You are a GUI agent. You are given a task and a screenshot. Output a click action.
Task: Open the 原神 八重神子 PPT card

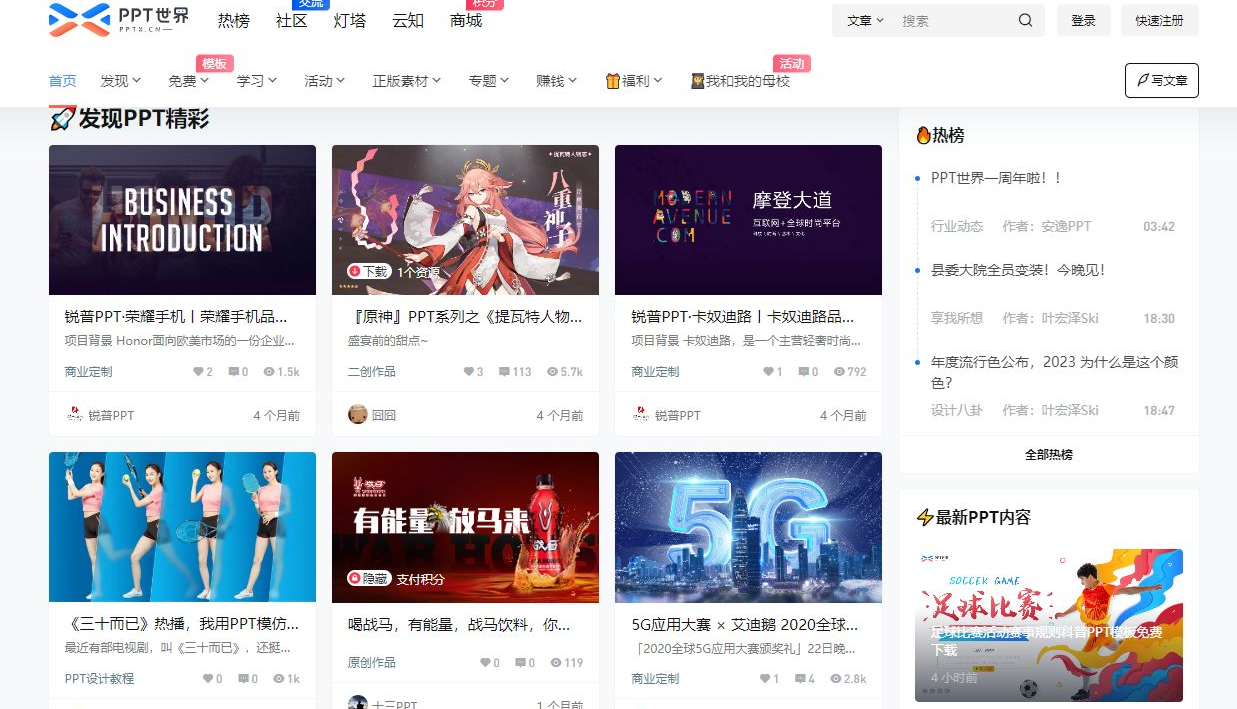point(465,220)
